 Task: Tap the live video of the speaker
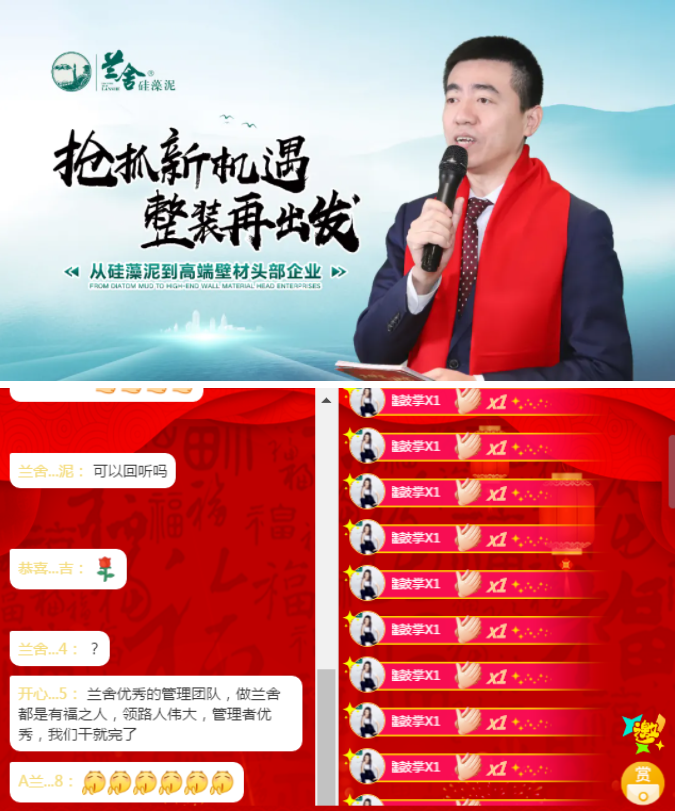(x=337, y=190)
